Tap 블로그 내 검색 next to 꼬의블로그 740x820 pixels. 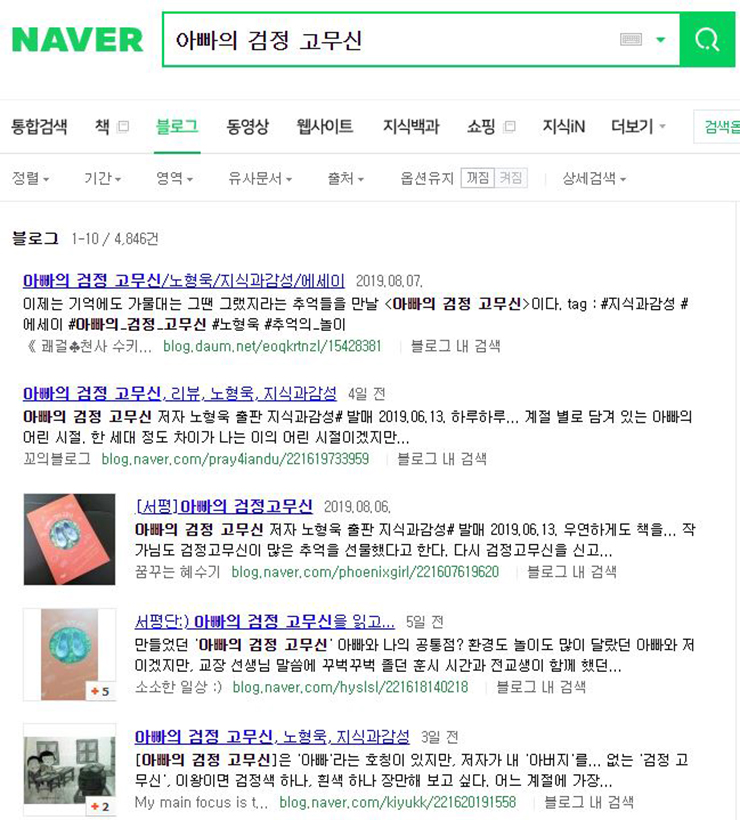[x=441, y=459]
